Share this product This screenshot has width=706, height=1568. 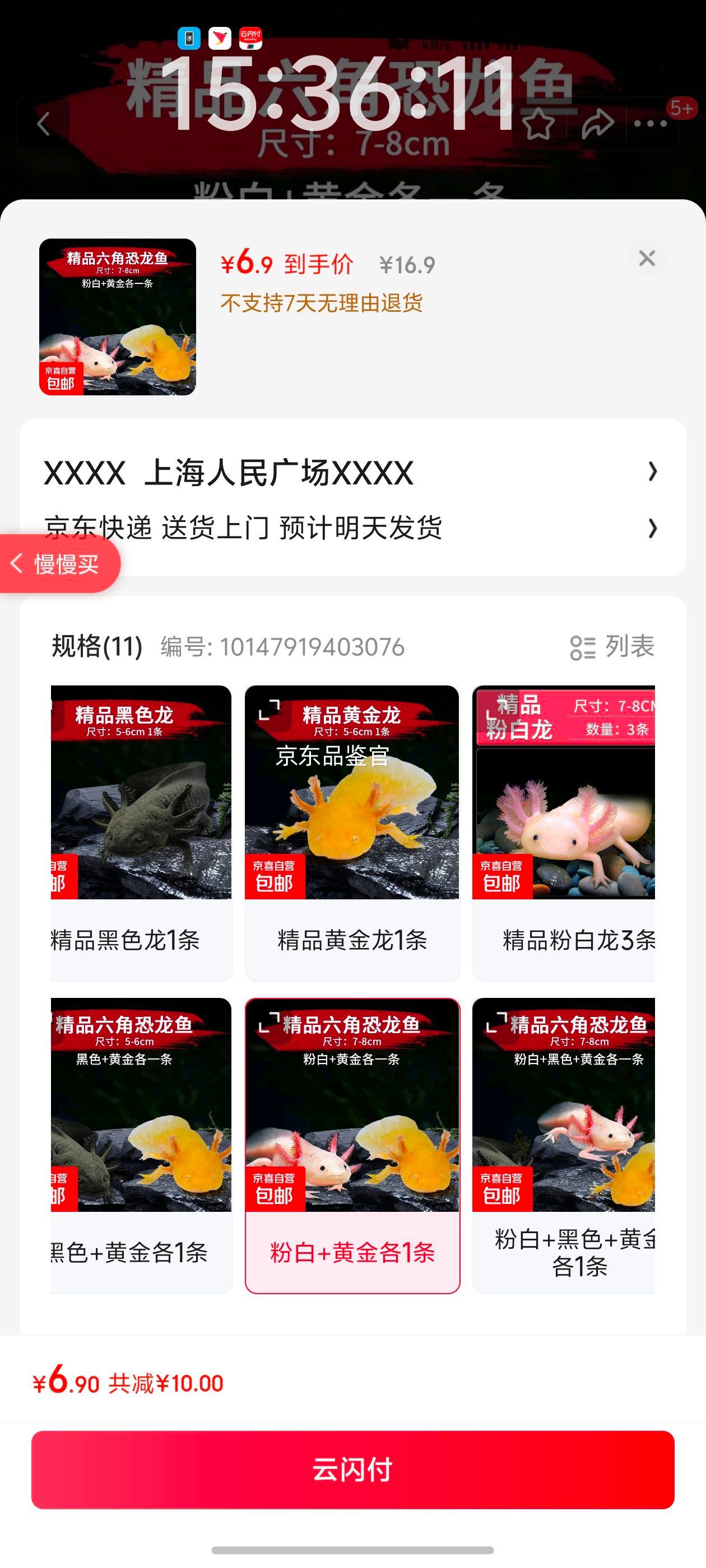point(596,124)
